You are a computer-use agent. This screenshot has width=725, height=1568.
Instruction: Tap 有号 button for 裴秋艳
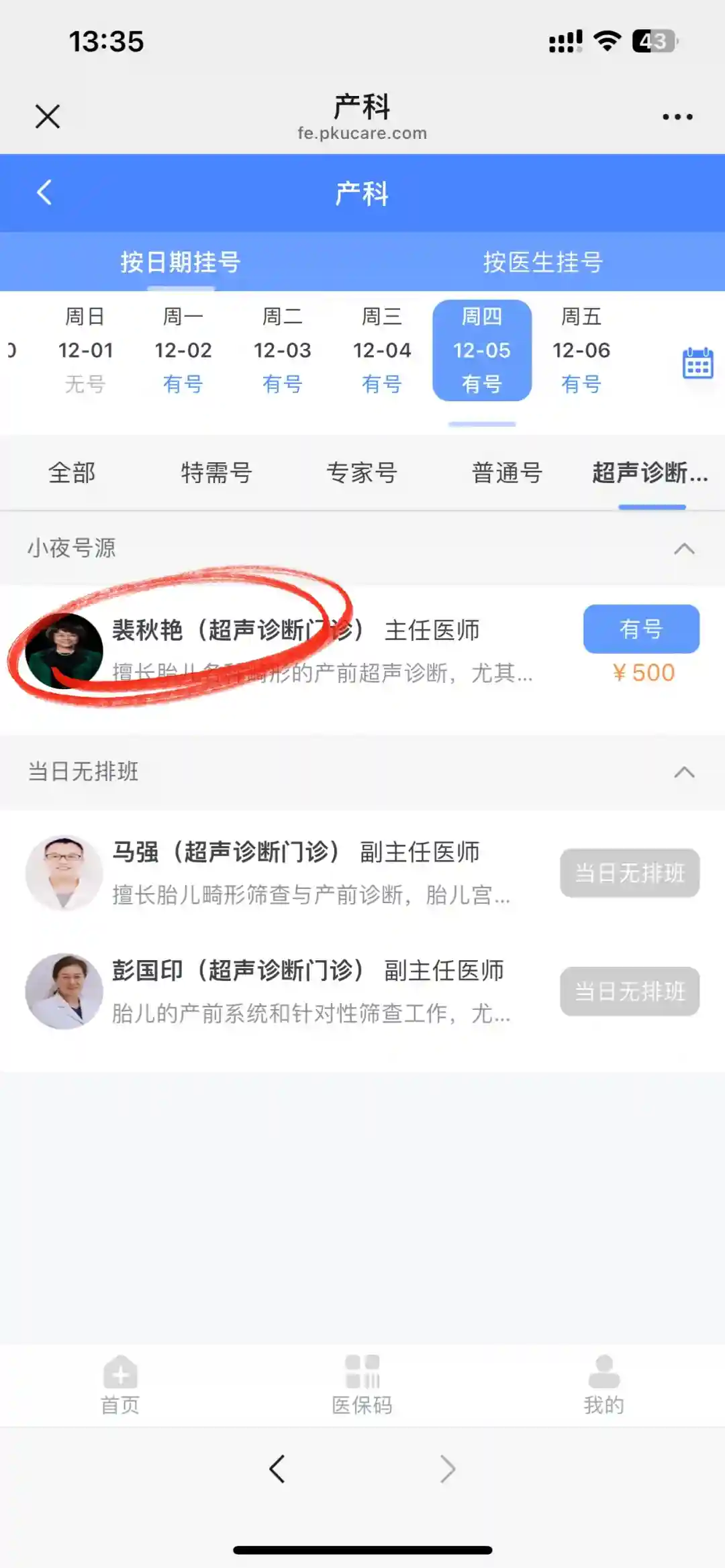(x=640, y=629)
